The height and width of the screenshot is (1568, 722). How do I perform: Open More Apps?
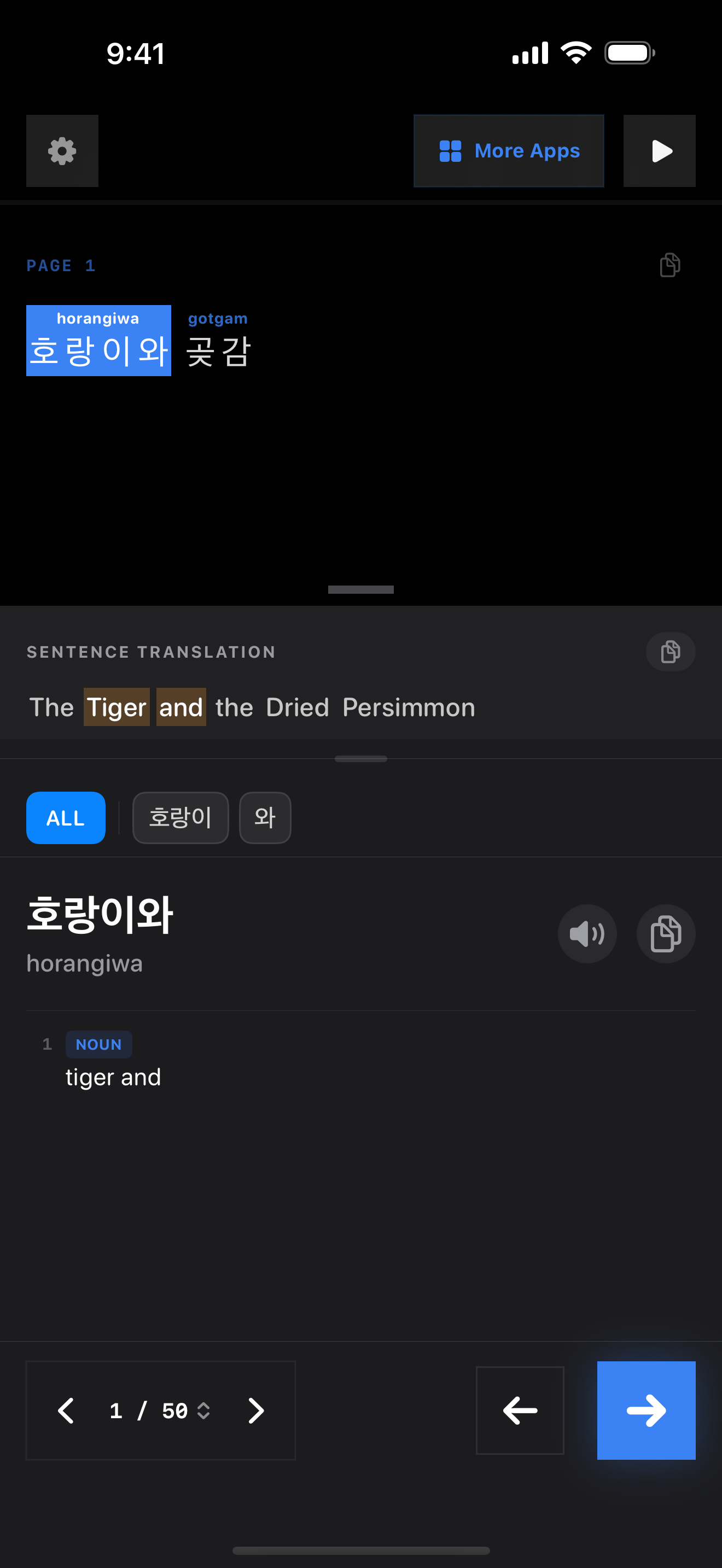coord(509,151)
